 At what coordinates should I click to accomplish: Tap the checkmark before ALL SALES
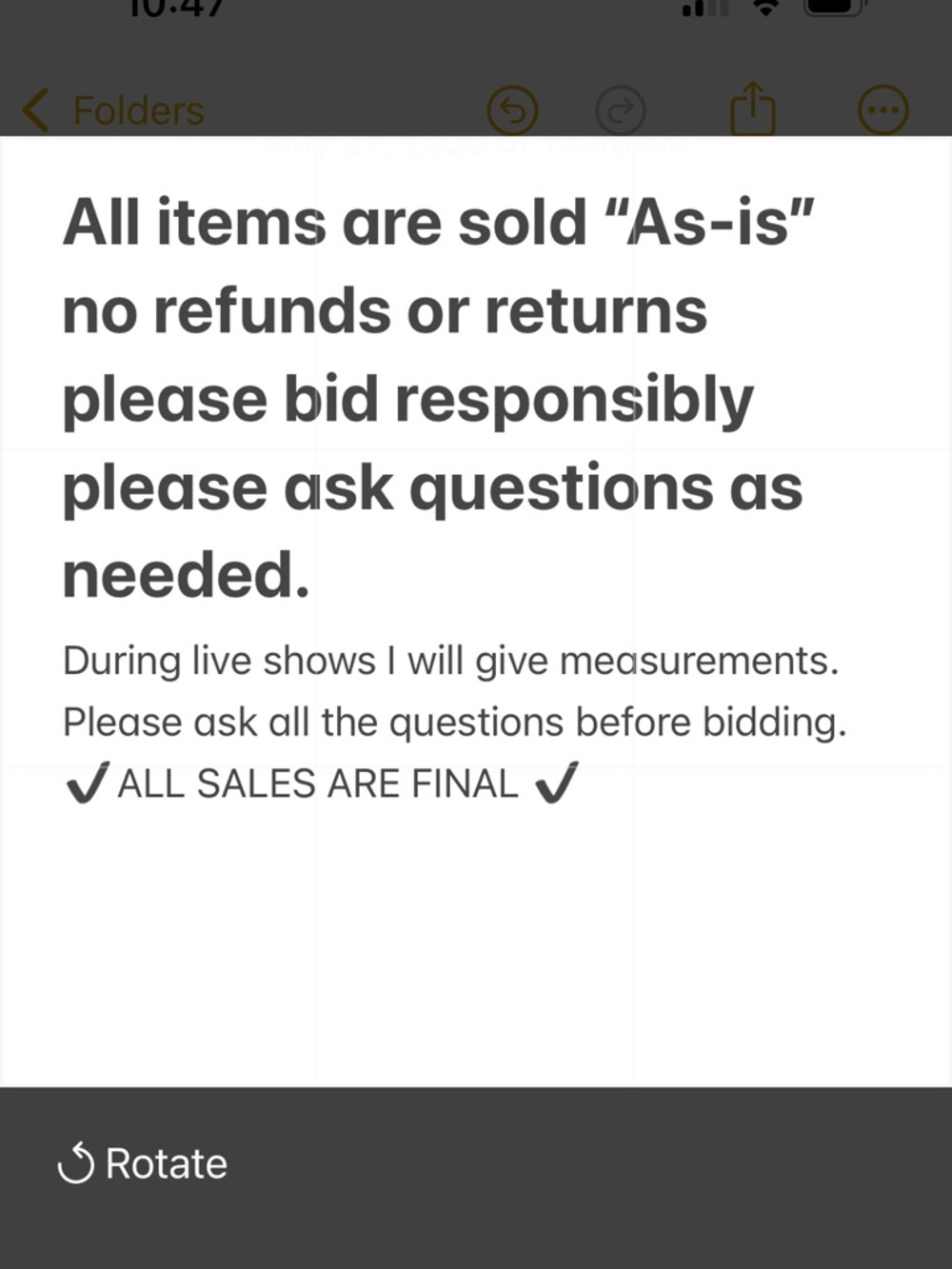pos(84,783)
